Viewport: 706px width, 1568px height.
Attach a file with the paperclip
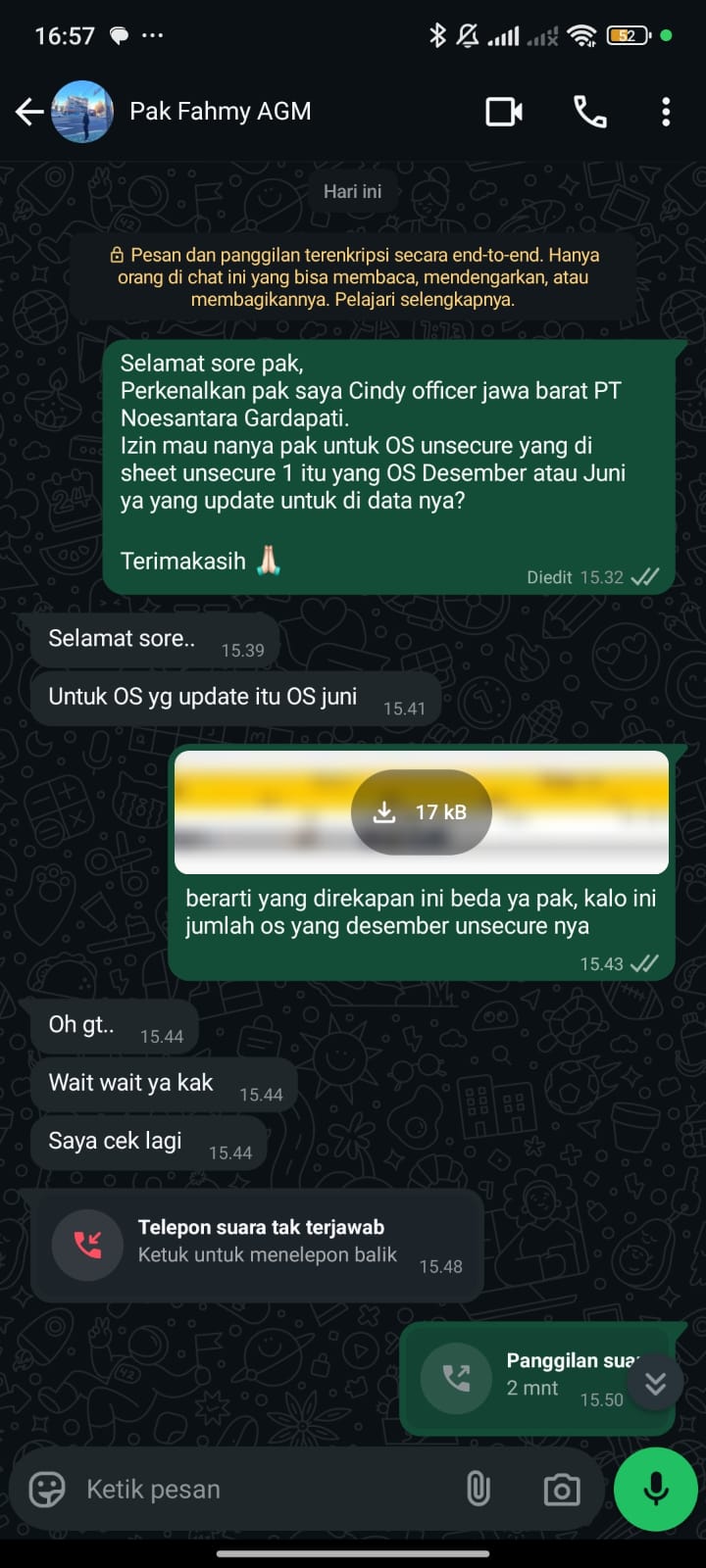click(478, 1490)
